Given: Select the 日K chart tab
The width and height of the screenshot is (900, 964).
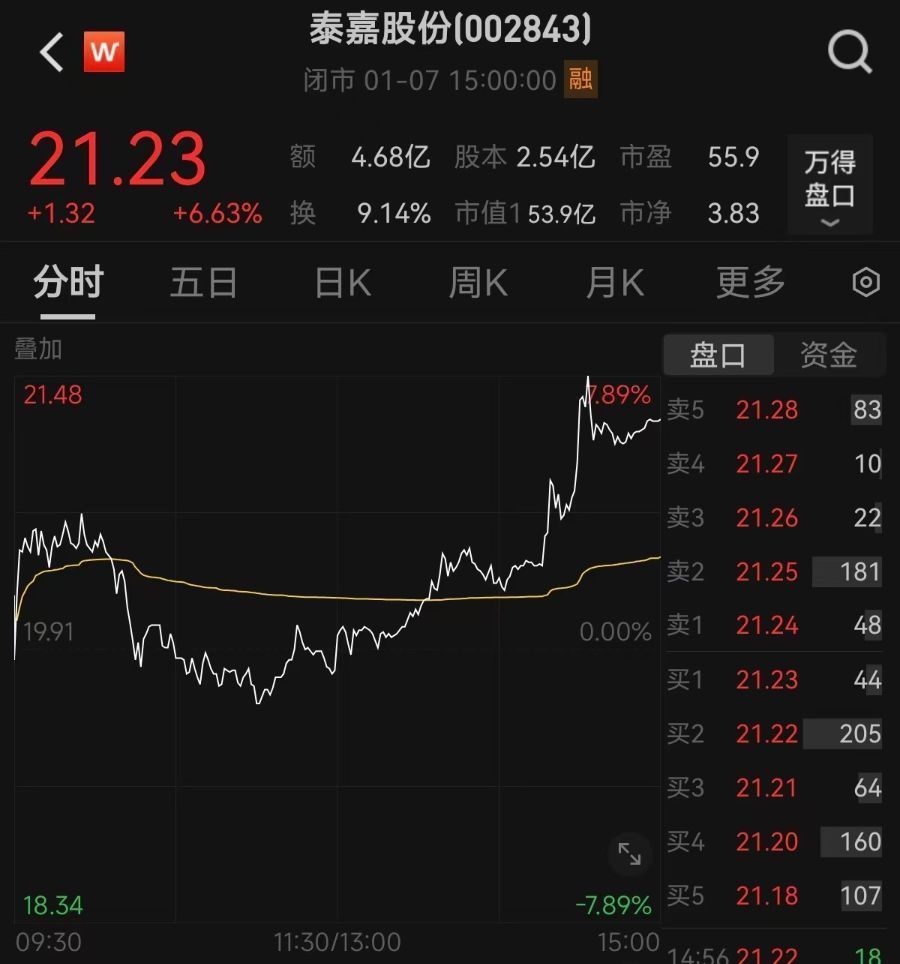Looking at the screenshot, I should (342, 284).
